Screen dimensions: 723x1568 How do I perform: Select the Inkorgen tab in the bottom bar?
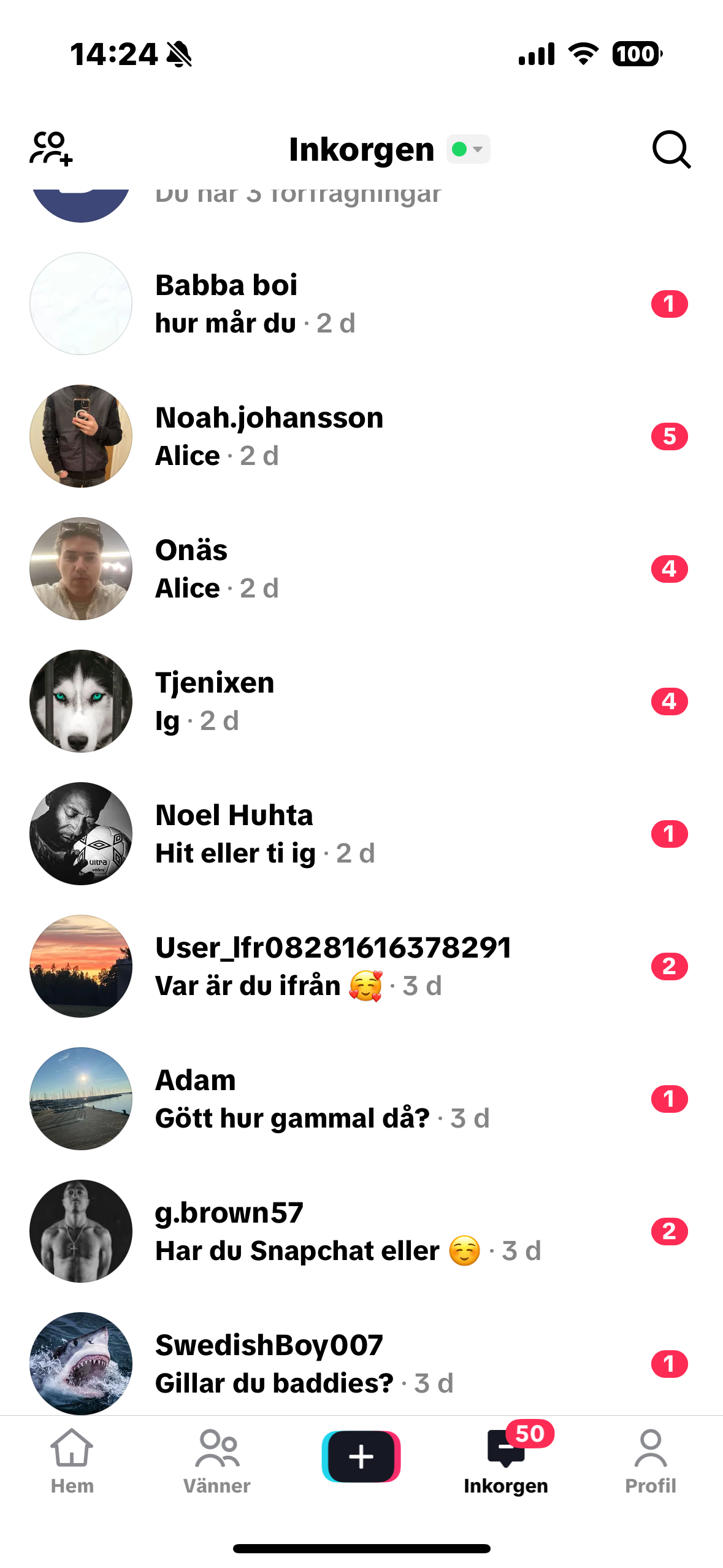[x=506, y=1461]
